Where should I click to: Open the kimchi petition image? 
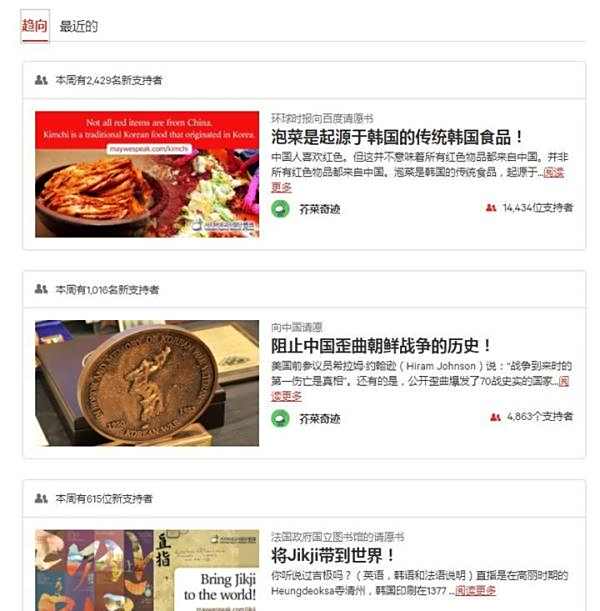point(147,173)
